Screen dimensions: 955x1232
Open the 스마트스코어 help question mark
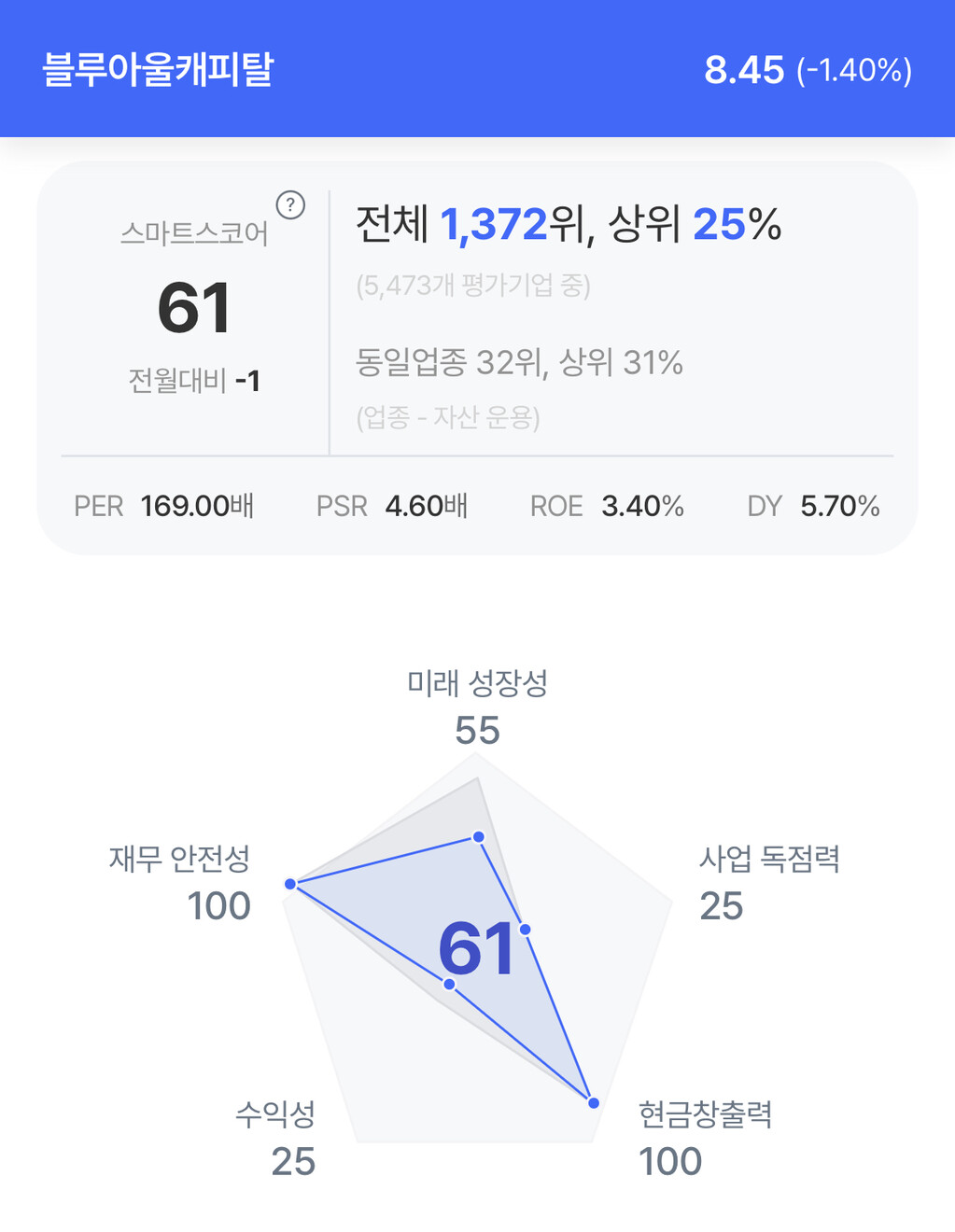coord(290,204)
